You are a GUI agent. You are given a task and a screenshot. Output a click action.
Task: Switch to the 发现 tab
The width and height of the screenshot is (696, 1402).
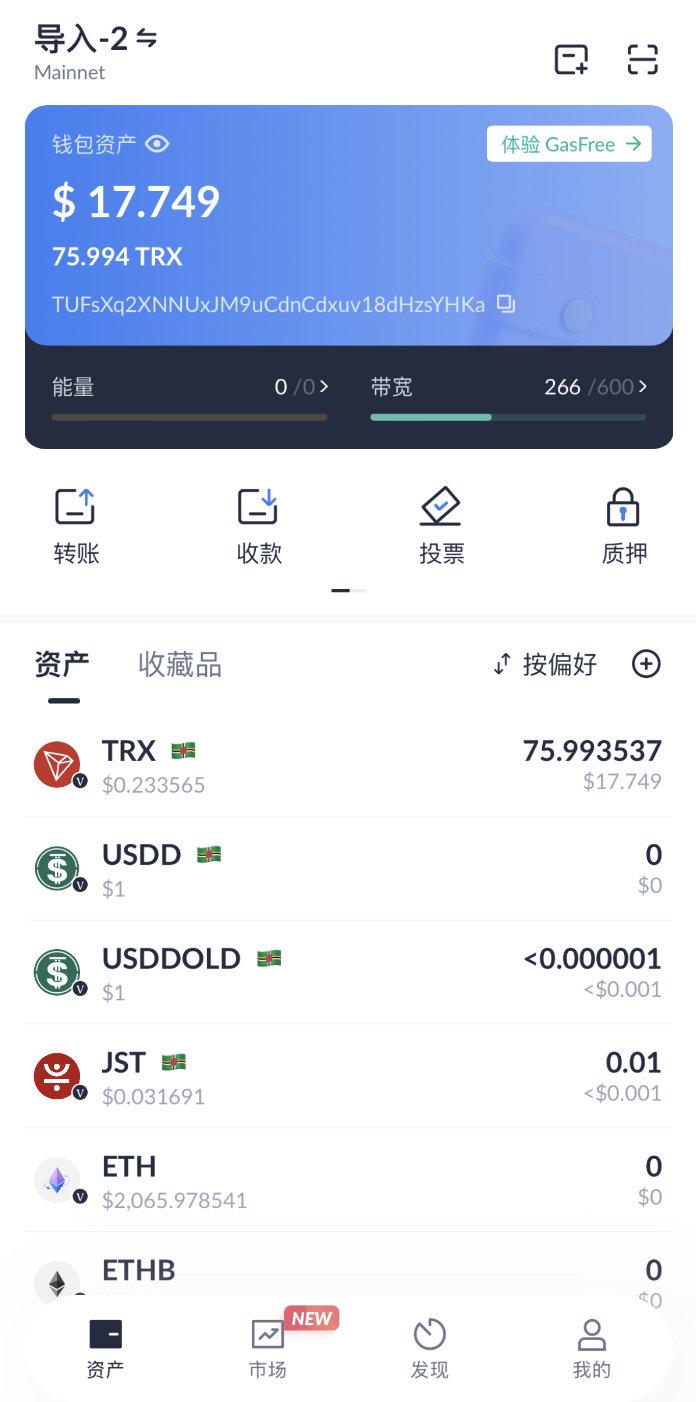click(430, 1349)
